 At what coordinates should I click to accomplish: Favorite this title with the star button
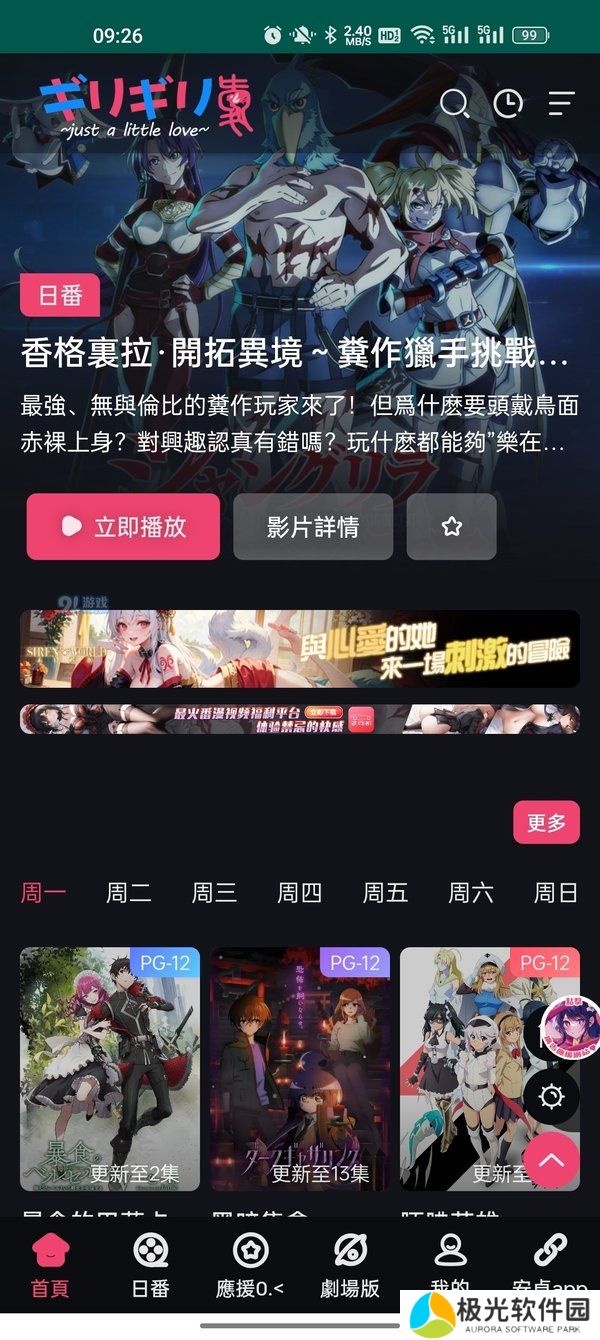click(x=451, y=526)
